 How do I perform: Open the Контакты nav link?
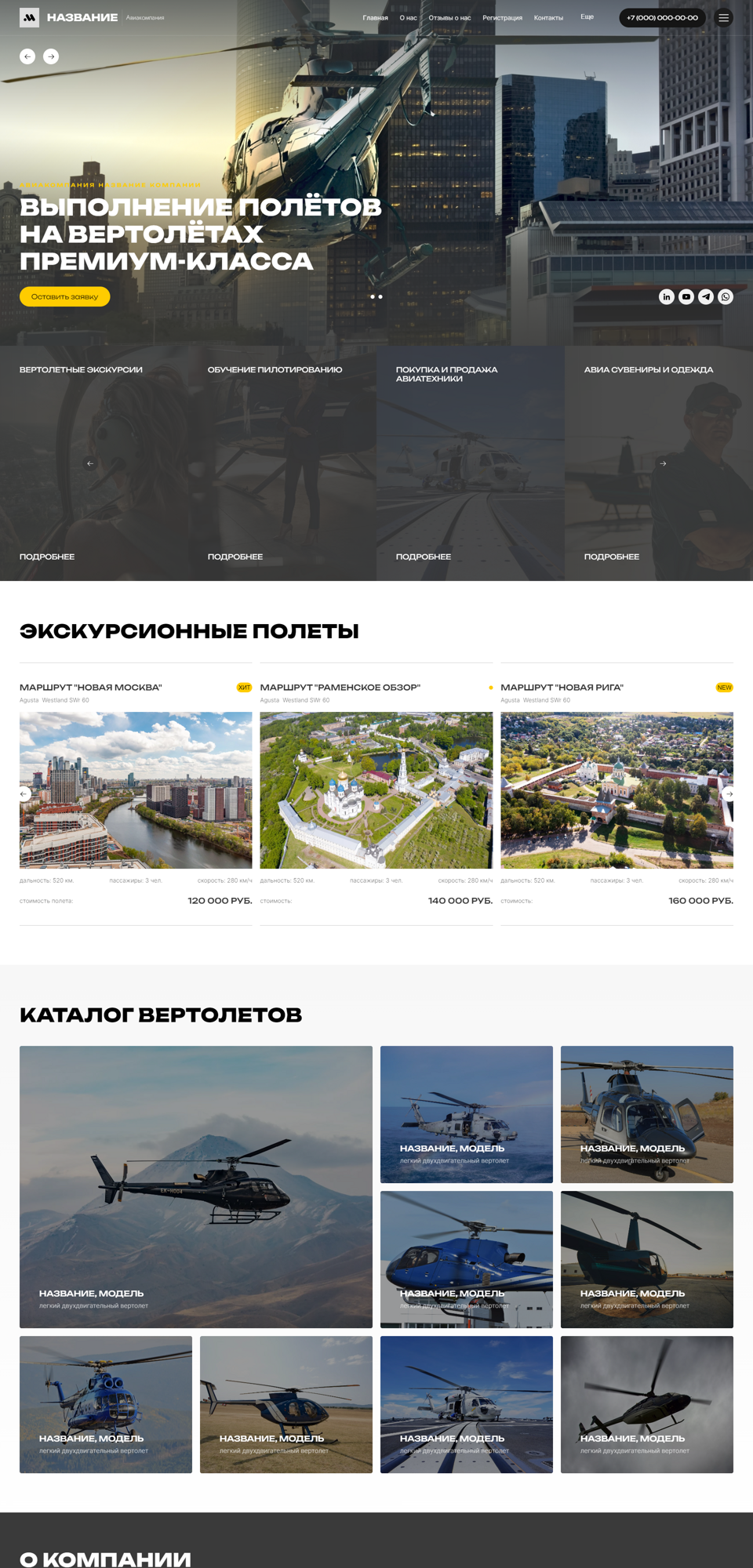[548, 17]
